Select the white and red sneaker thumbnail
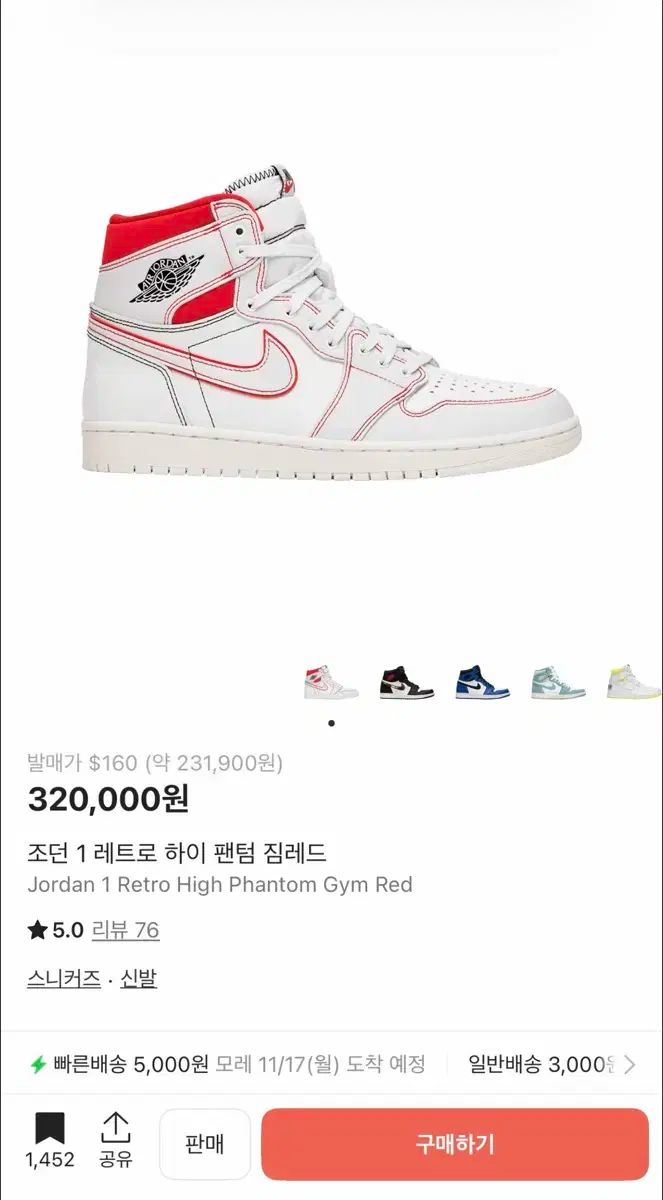 click(331, 683)
